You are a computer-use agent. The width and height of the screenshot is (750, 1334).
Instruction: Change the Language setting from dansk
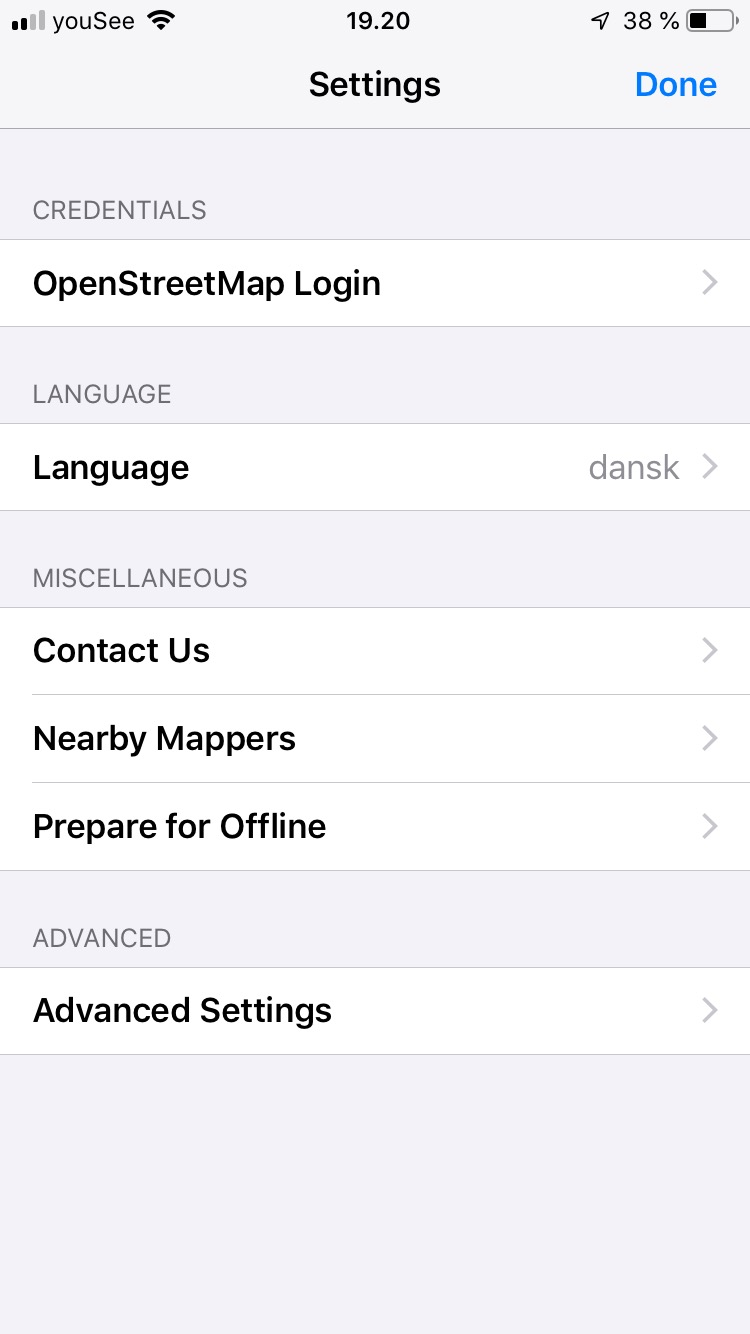[x=375, y=467]
